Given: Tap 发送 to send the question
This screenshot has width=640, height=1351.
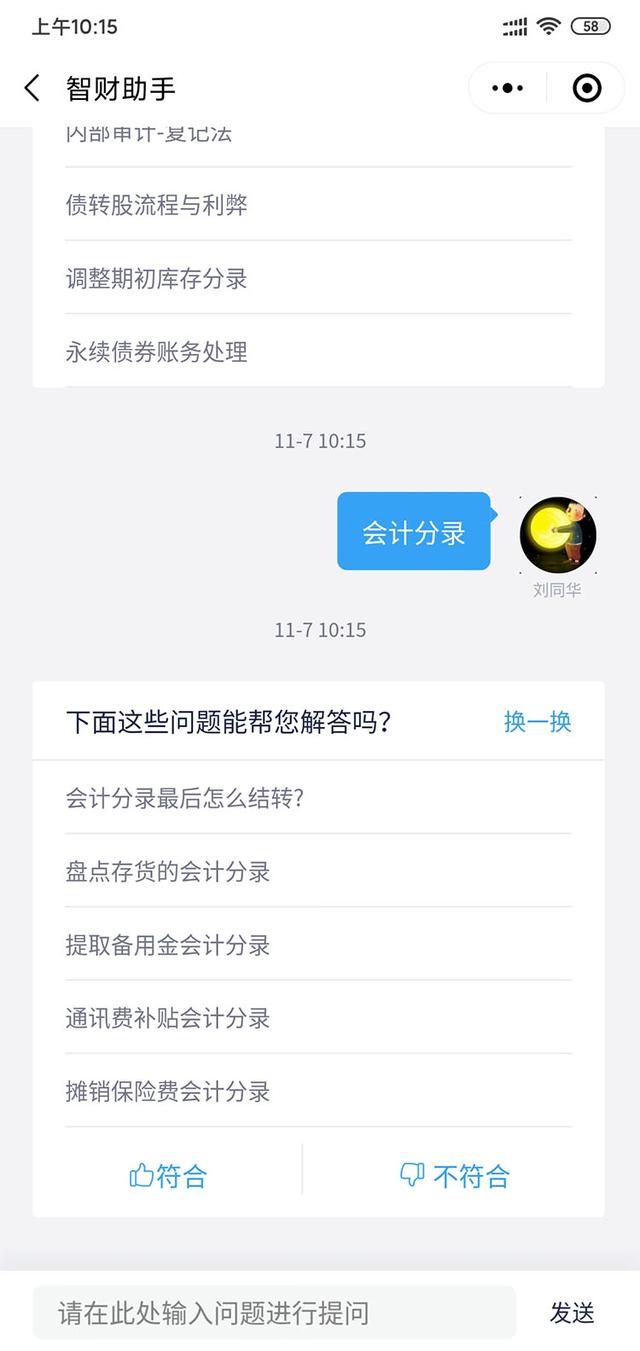Looking at the screenshot, I should 572,1312.
